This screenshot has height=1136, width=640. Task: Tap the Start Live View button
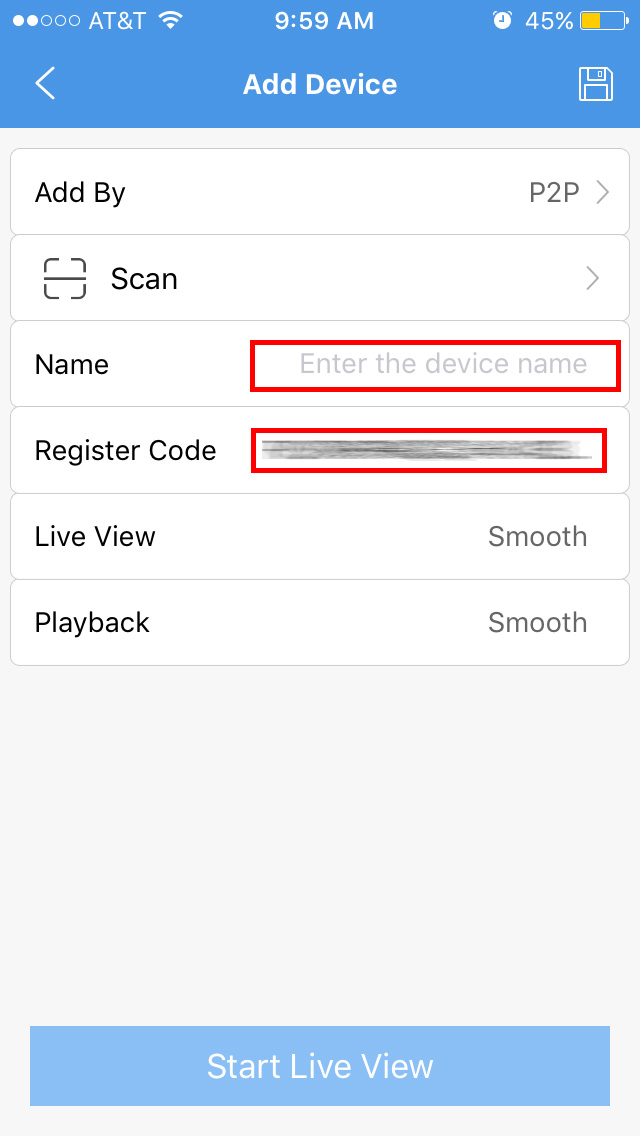pyautogui.click(x=320, y=1066)
